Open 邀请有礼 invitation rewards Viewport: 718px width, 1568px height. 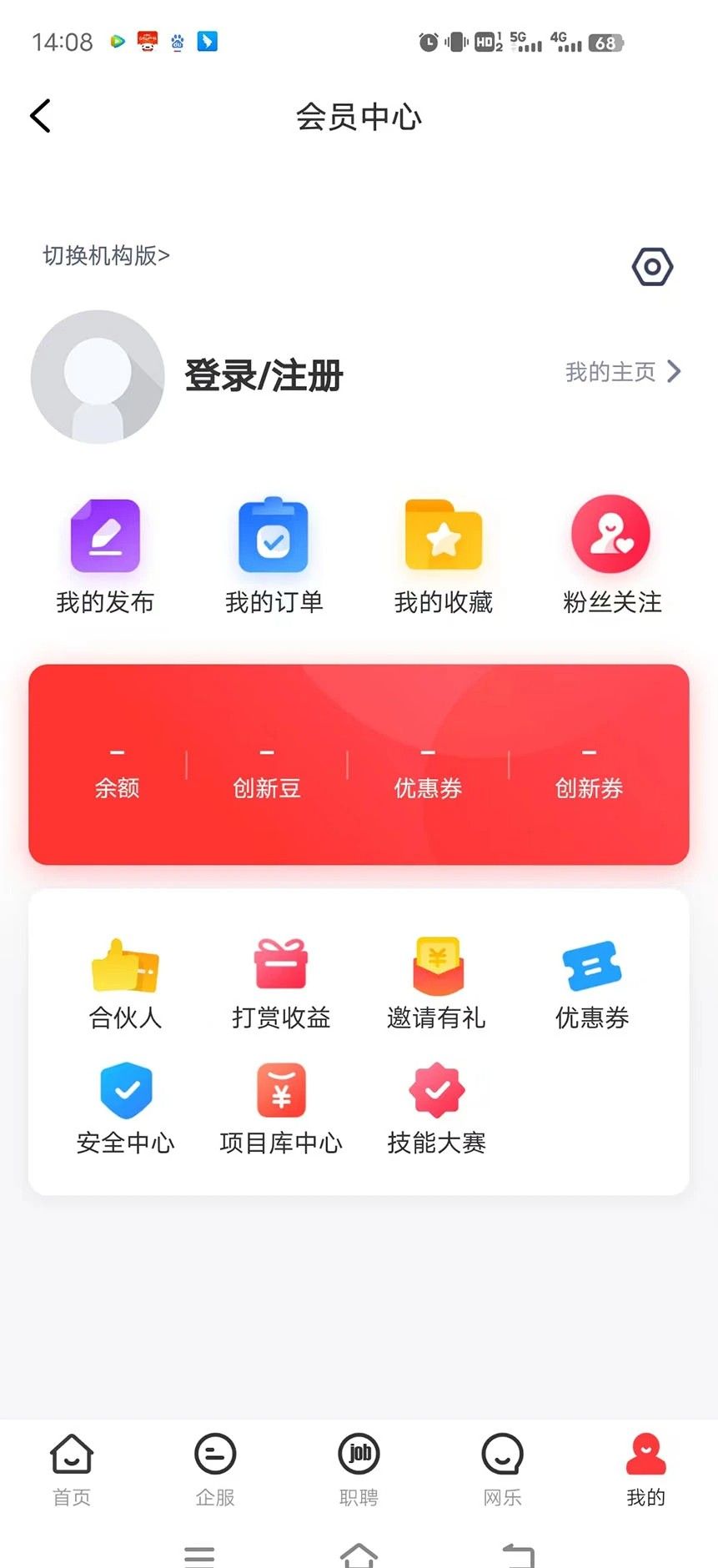436,984
